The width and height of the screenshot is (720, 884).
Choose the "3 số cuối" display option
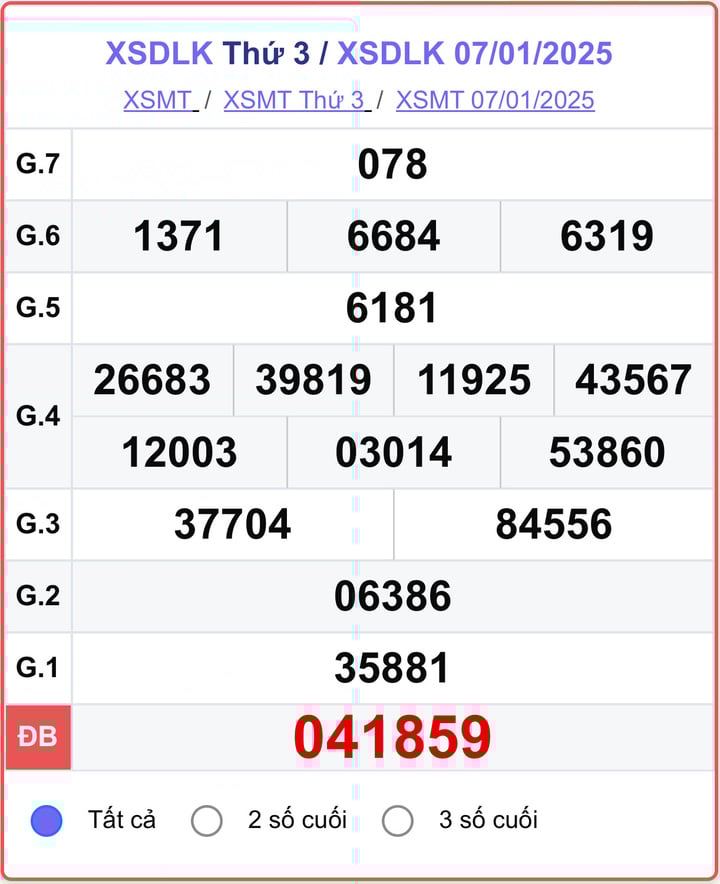tap(398, 819)
